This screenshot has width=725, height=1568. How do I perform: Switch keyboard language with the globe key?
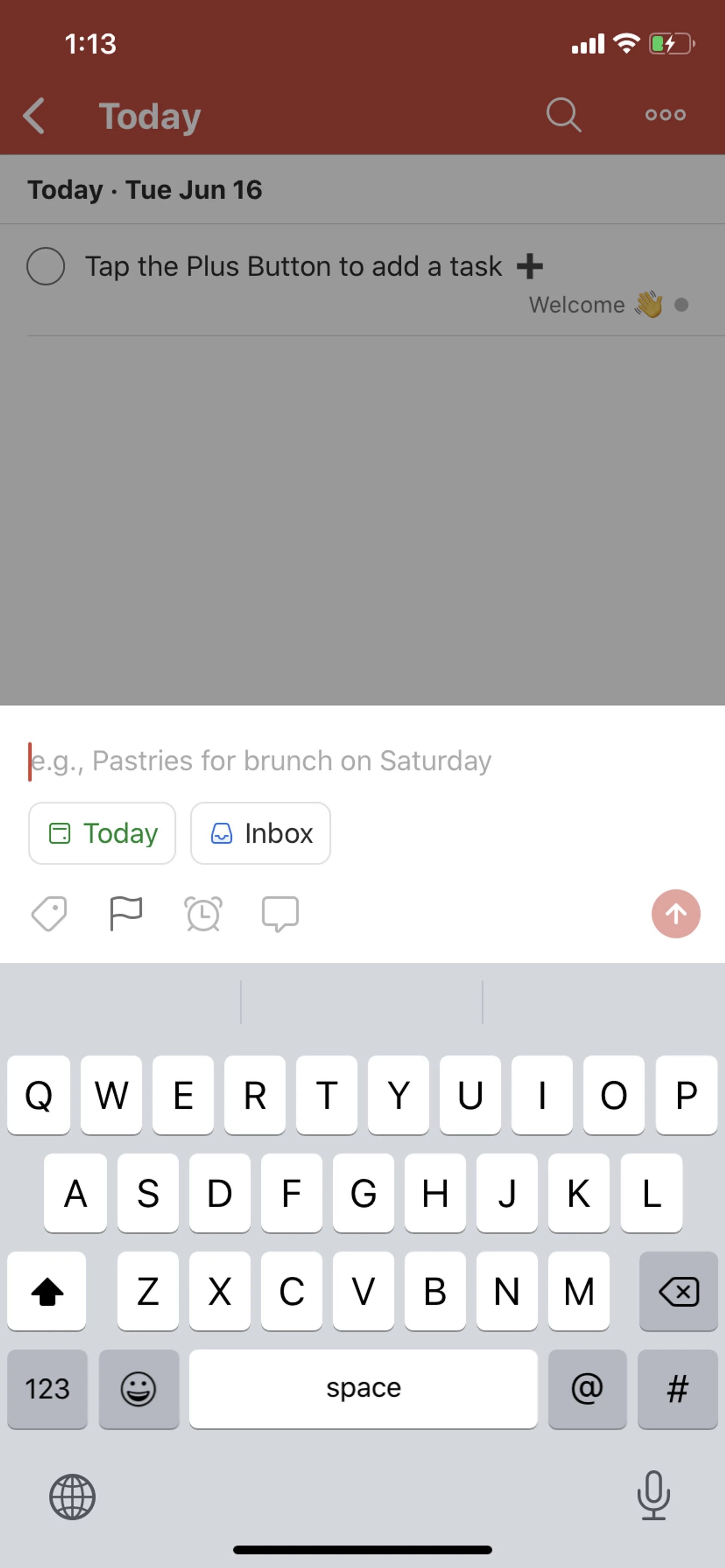click(x=72, y=1497)
